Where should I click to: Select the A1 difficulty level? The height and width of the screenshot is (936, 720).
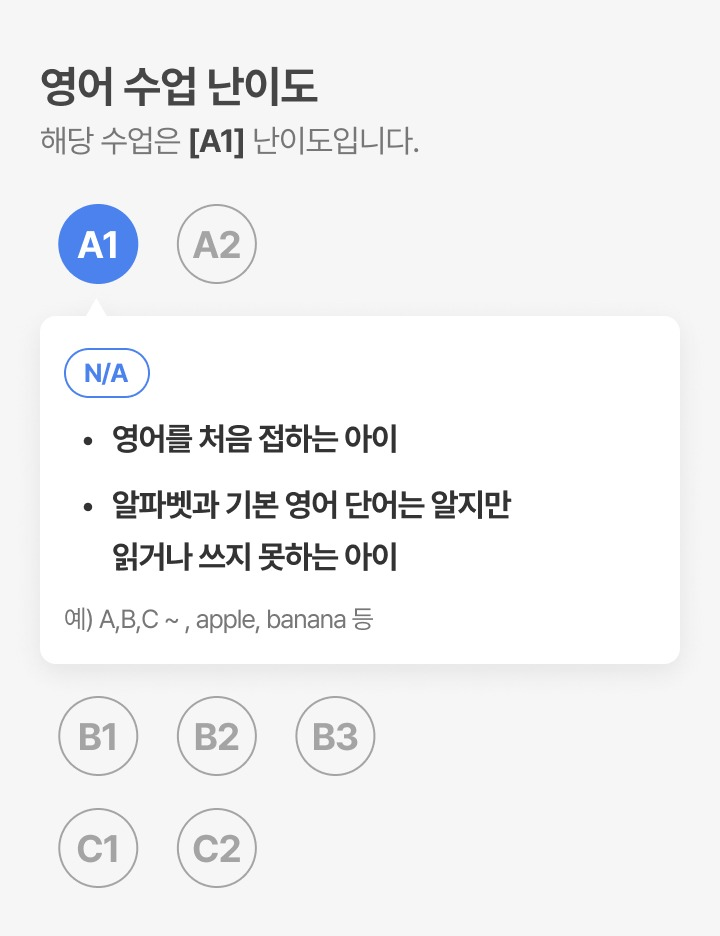(x=98, y=244)
